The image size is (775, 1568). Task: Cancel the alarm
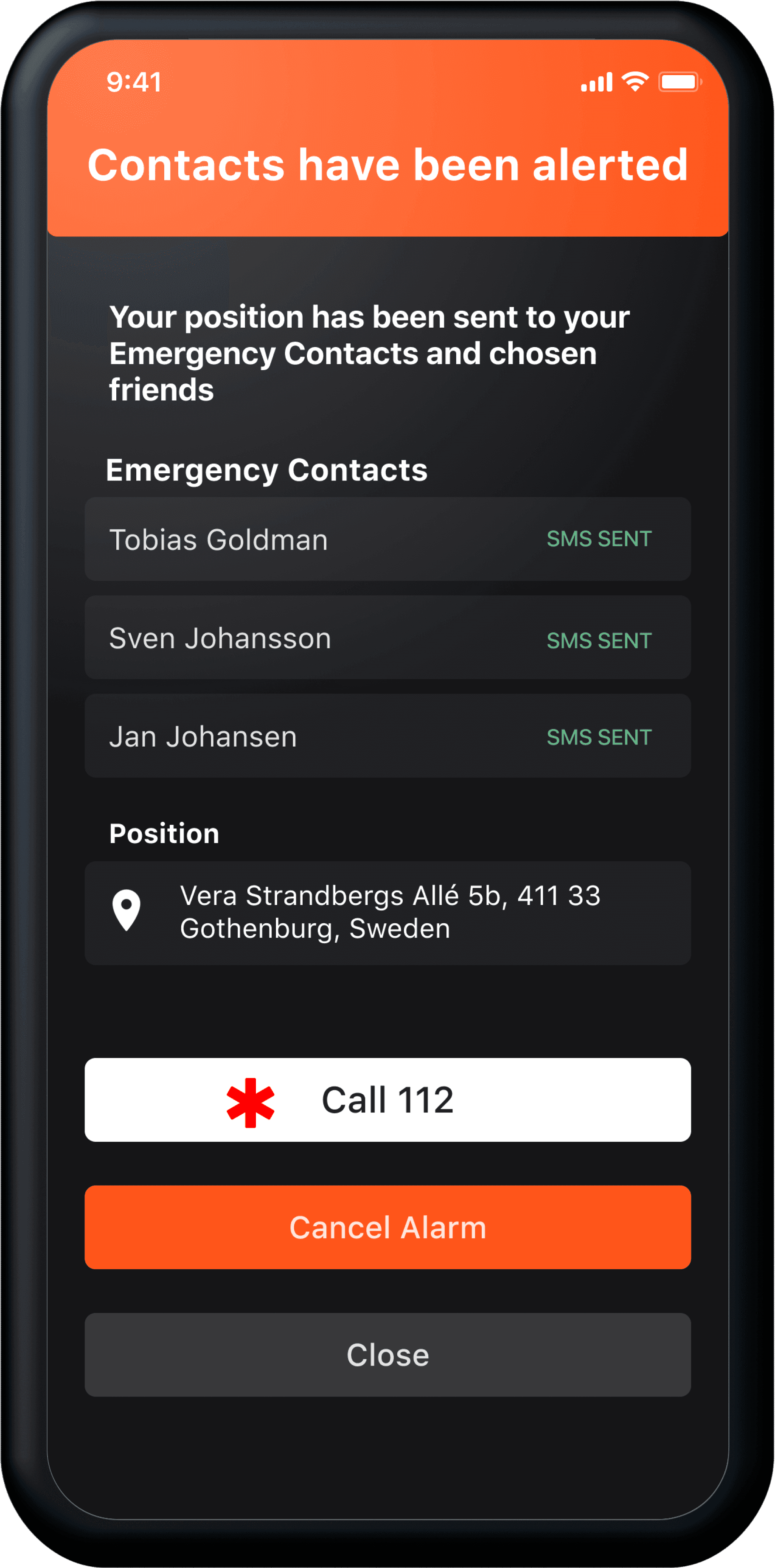click(x=387, y=1227)
